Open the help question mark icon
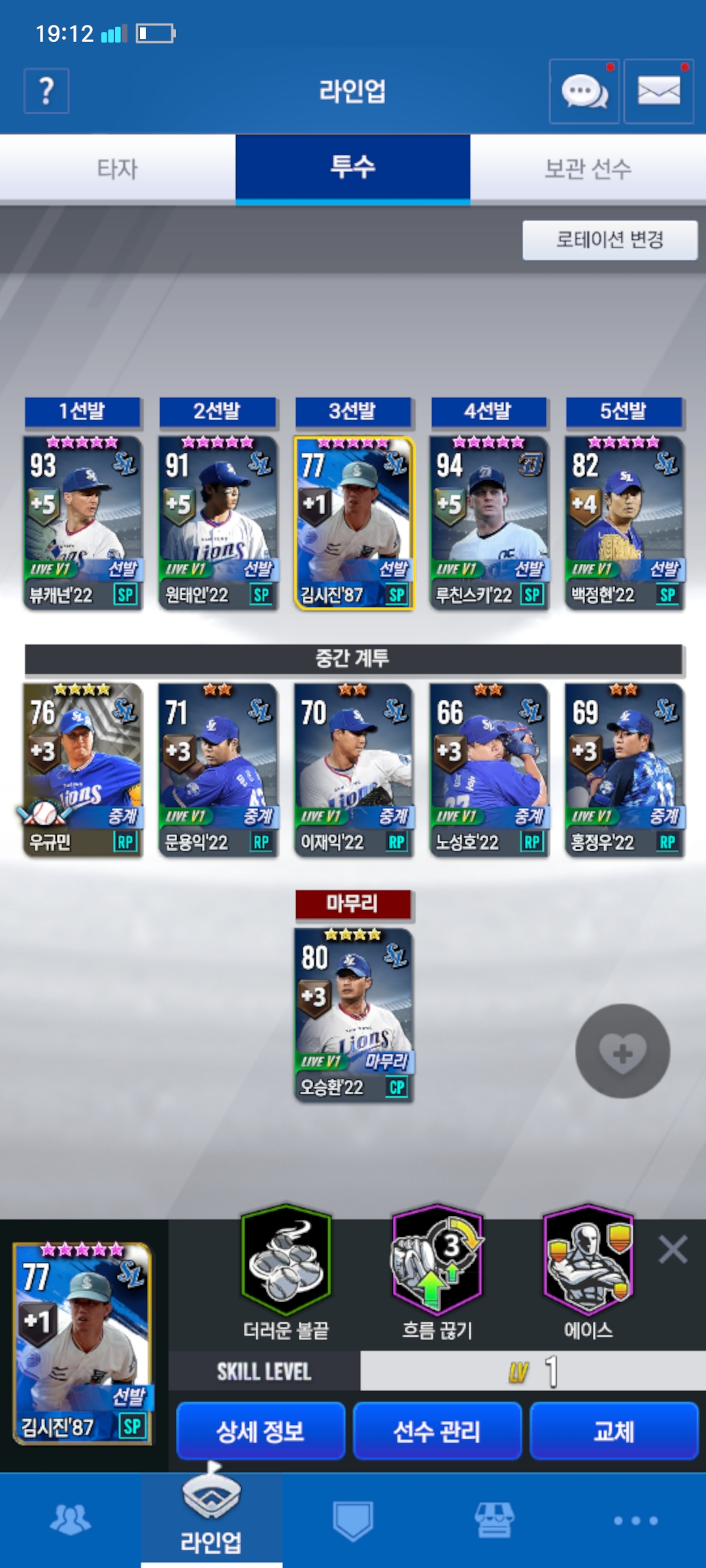This screenshot has height=1568, width=706. pos(46,91)
